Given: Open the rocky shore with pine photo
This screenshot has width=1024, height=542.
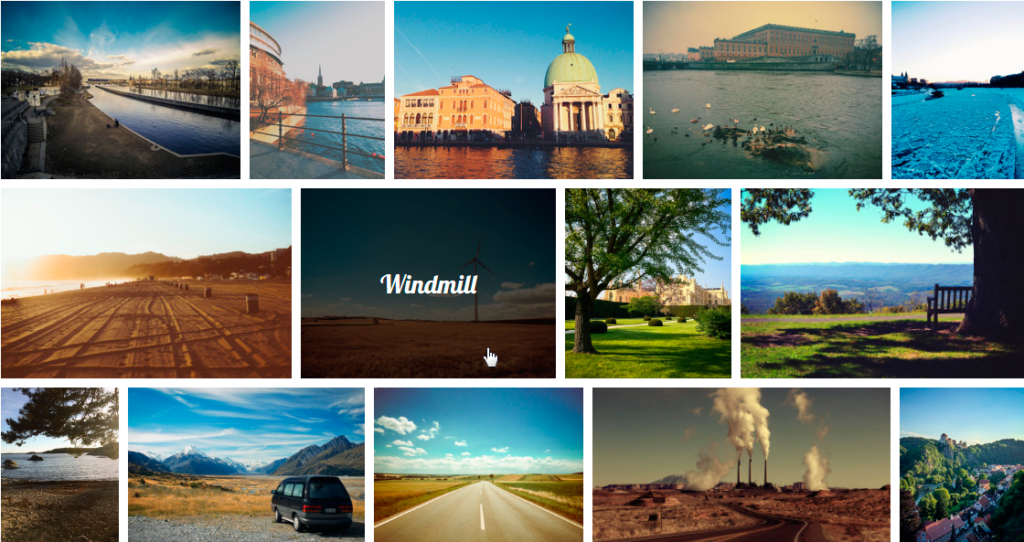Looking at the screenshot, I should pos(59,464).
